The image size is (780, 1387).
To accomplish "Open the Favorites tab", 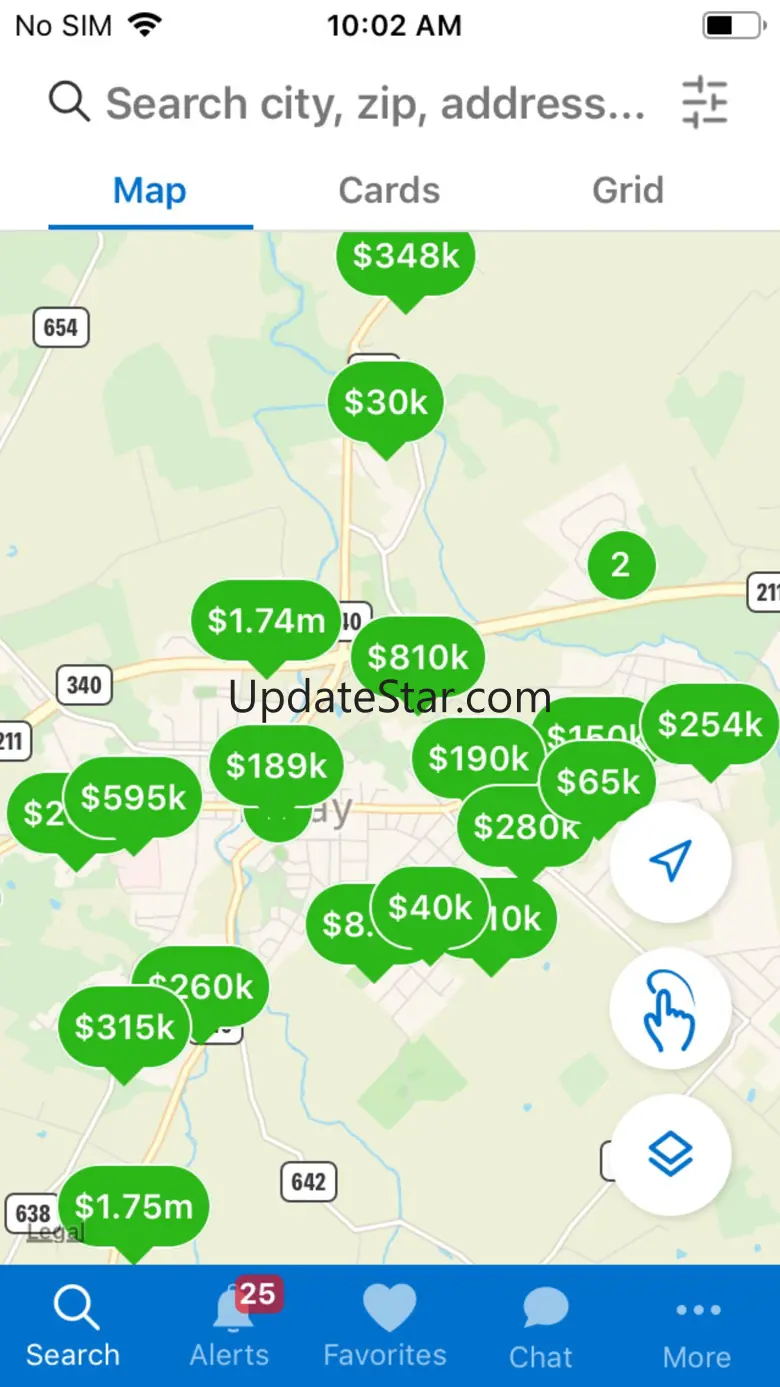I will pos(386,1325).
